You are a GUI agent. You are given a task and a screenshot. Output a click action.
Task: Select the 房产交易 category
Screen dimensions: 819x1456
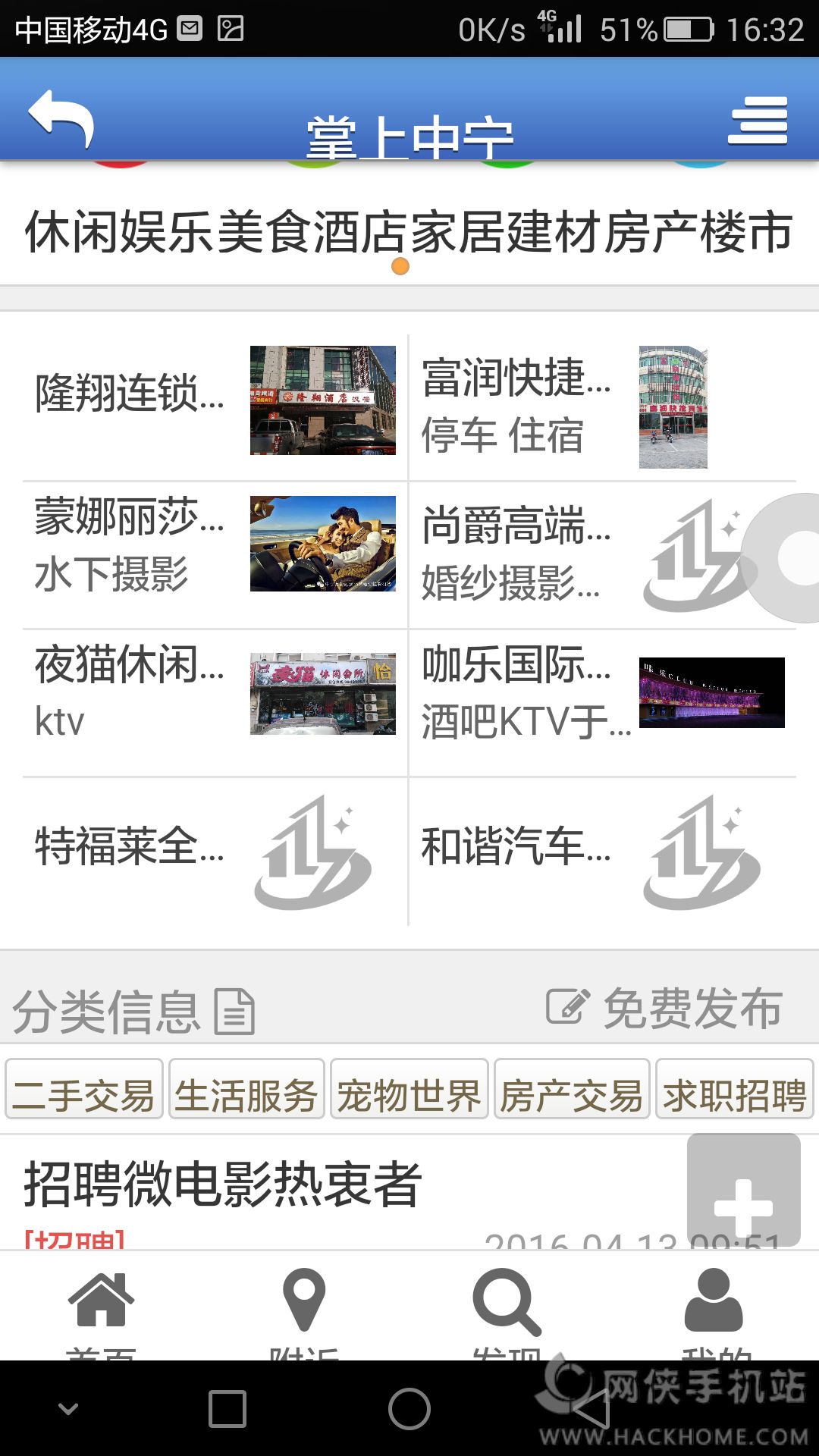(x=572, y=1095)
